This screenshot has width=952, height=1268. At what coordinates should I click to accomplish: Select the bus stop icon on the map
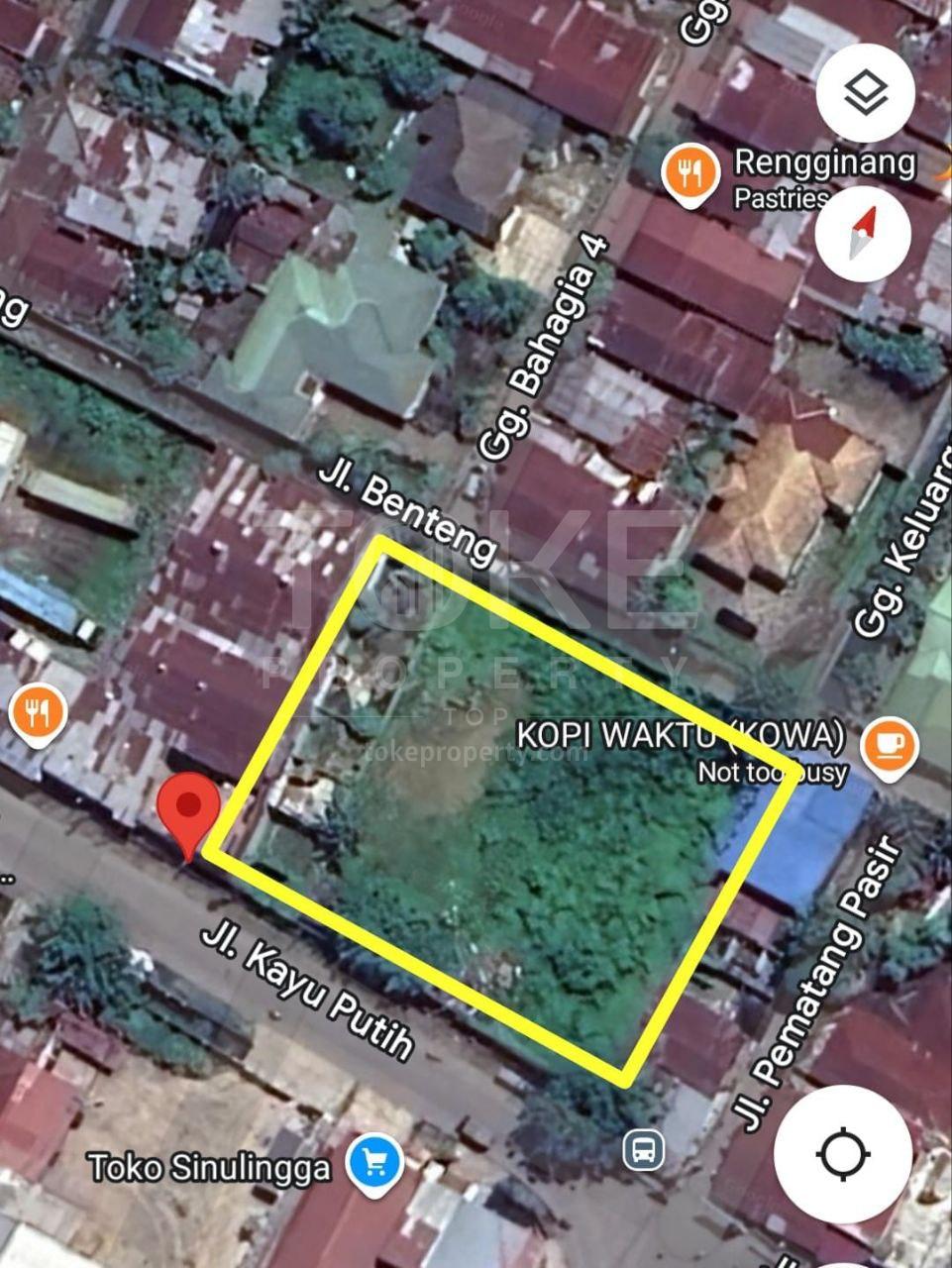pos(644,1151)
